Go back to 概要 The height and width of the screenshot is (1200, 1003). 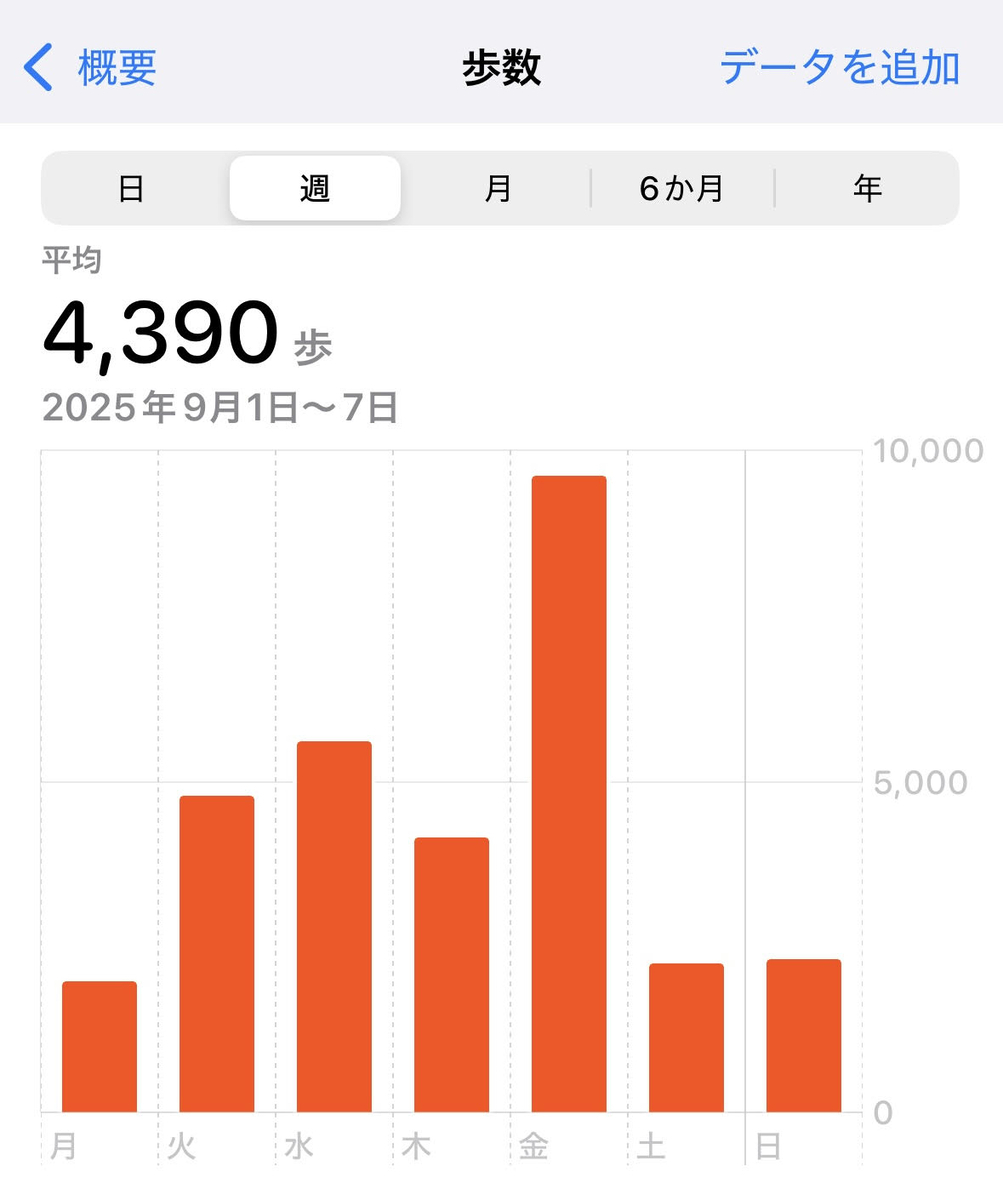click(90, 68)
